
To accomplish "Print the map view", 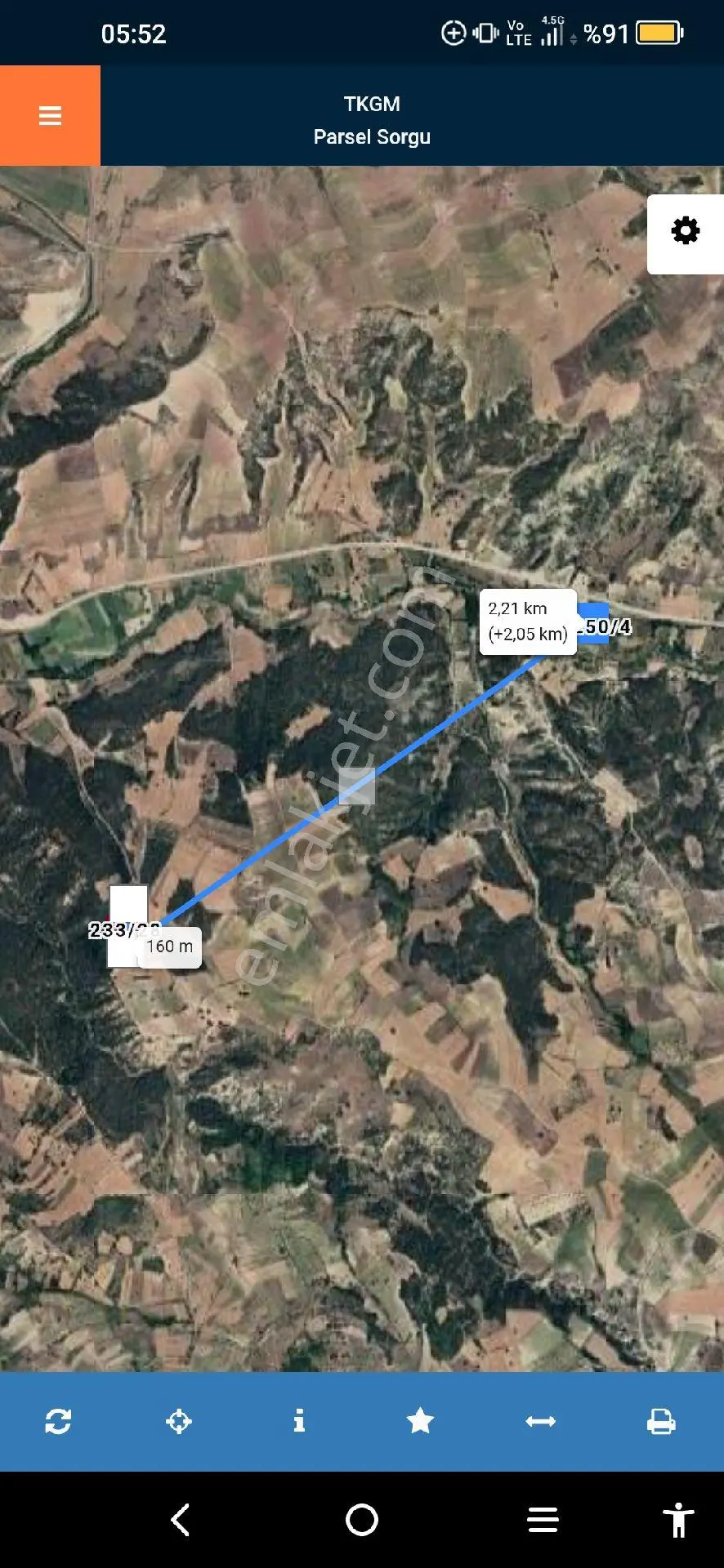I will (661, 1421).
